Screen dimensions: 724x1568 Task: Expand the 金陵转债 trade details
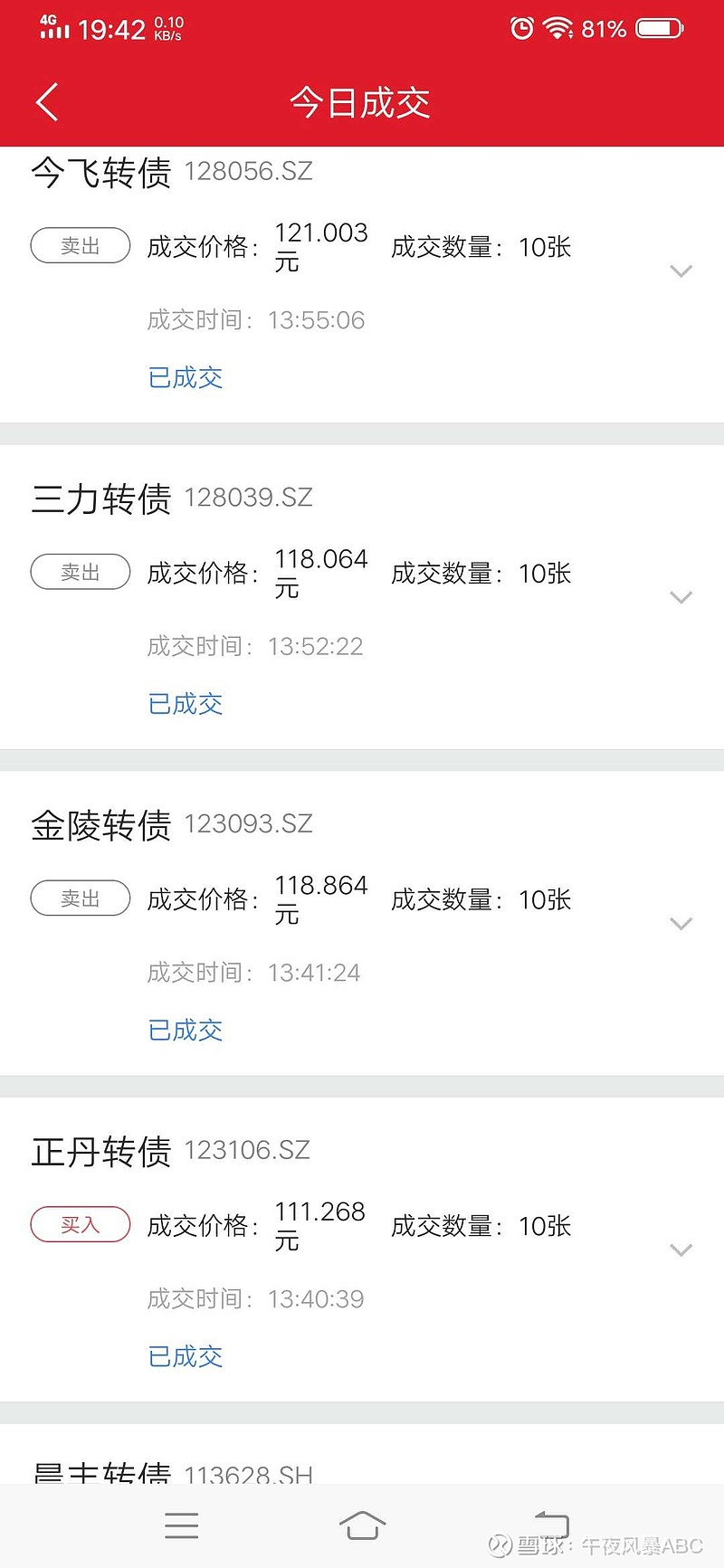coord(681,924)
